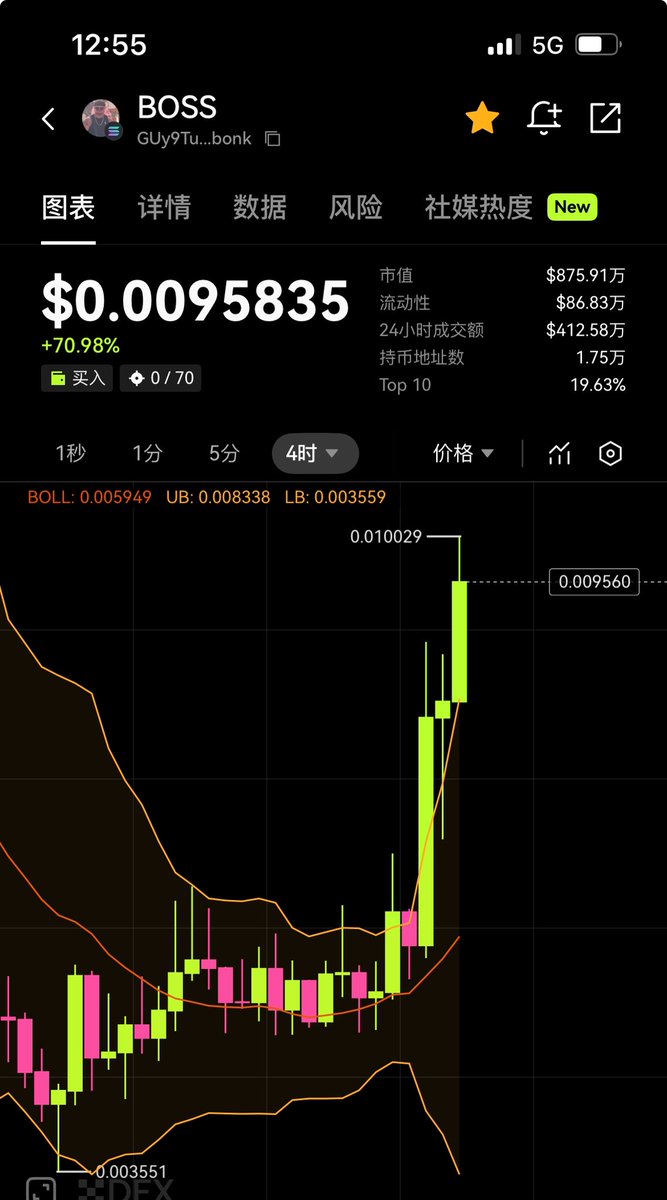
Task: Set a price alert with the bell icon
Action: coord(544,118)
